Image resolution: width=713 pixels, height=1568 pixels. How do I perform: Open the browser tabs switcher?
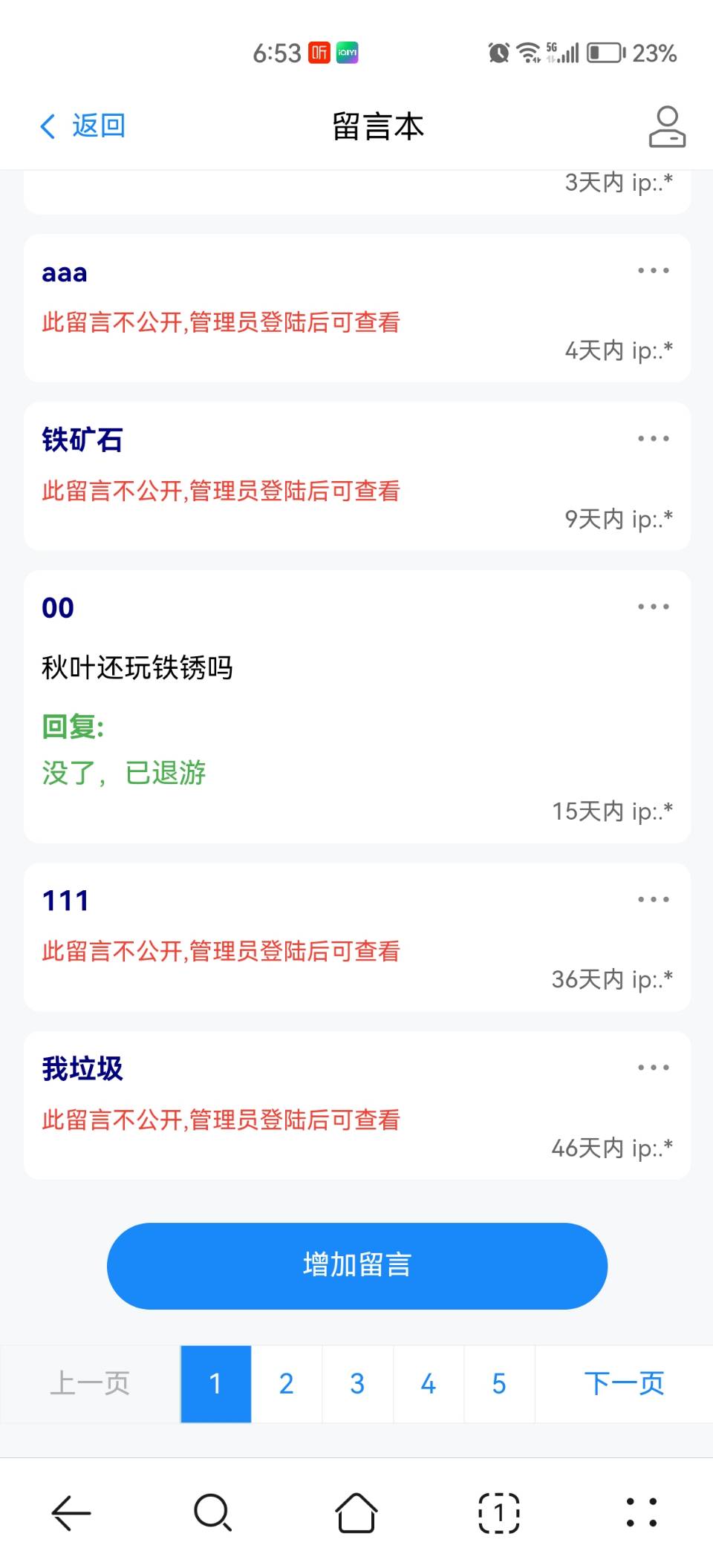(499, 1513)
